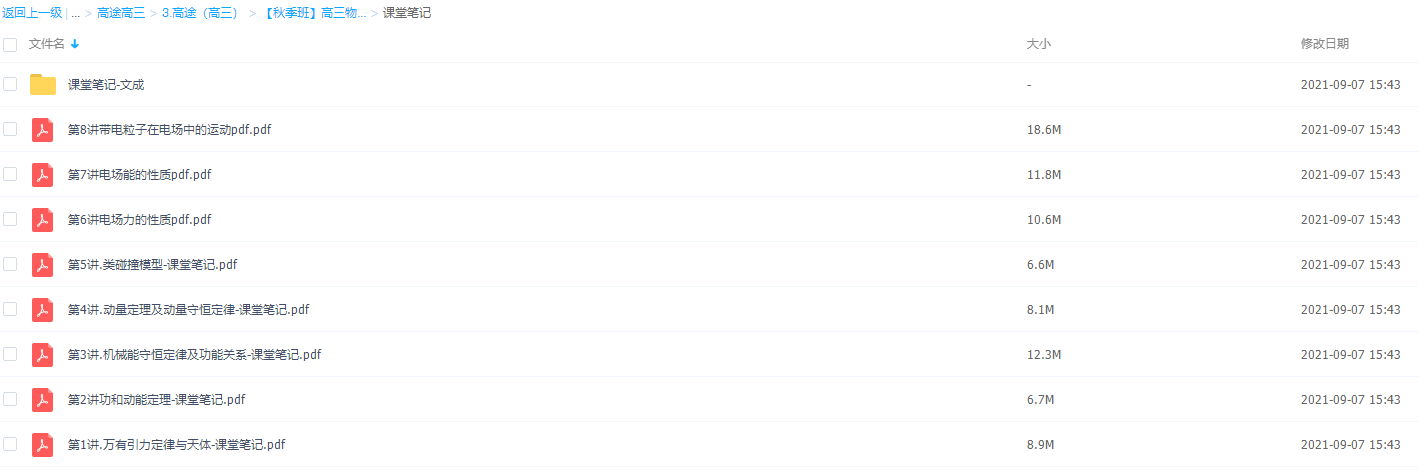1419x470 pixels.
Task: Open 第5讲.类碰撞模型-课堂笔记.pdf
Action: pyautogui.click(x=152, y=265)
